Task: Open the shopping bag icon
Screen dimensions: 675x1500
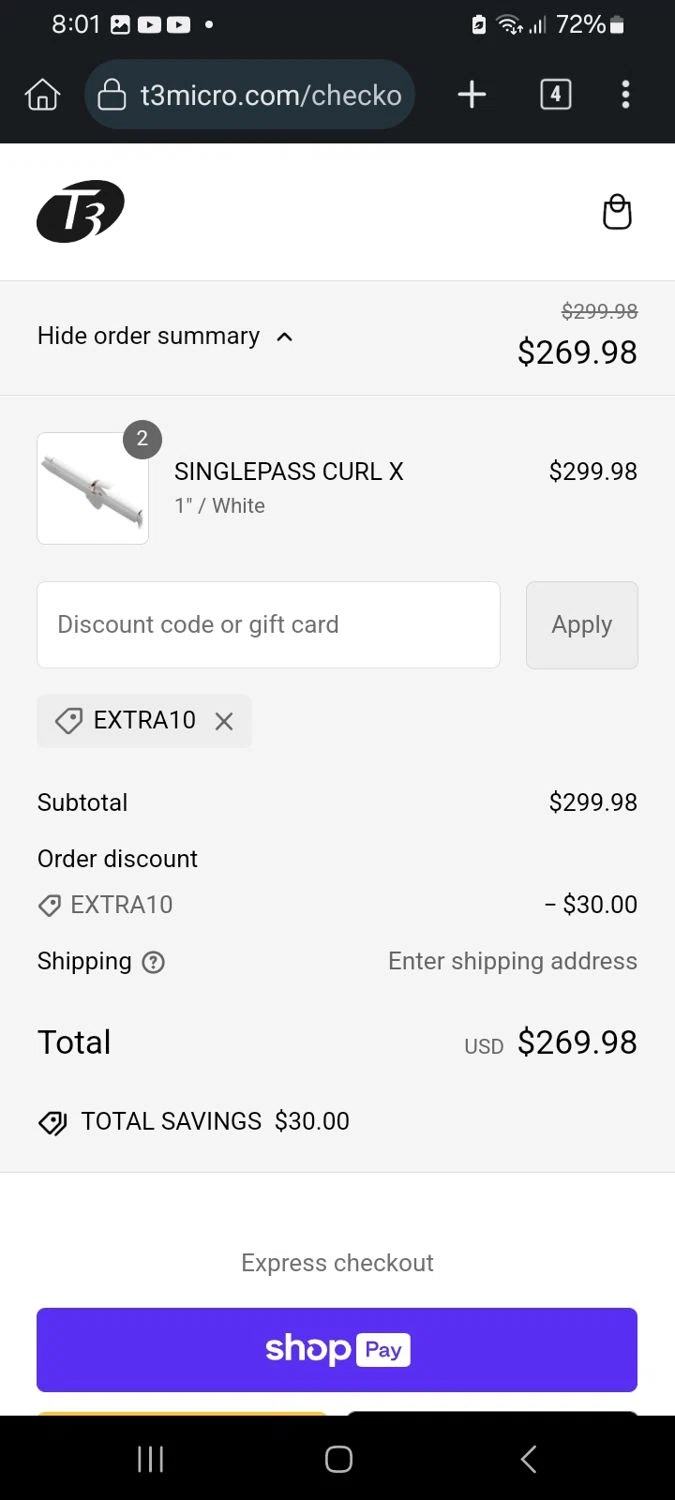Action: pyautogui.click(x=617, y=212)
